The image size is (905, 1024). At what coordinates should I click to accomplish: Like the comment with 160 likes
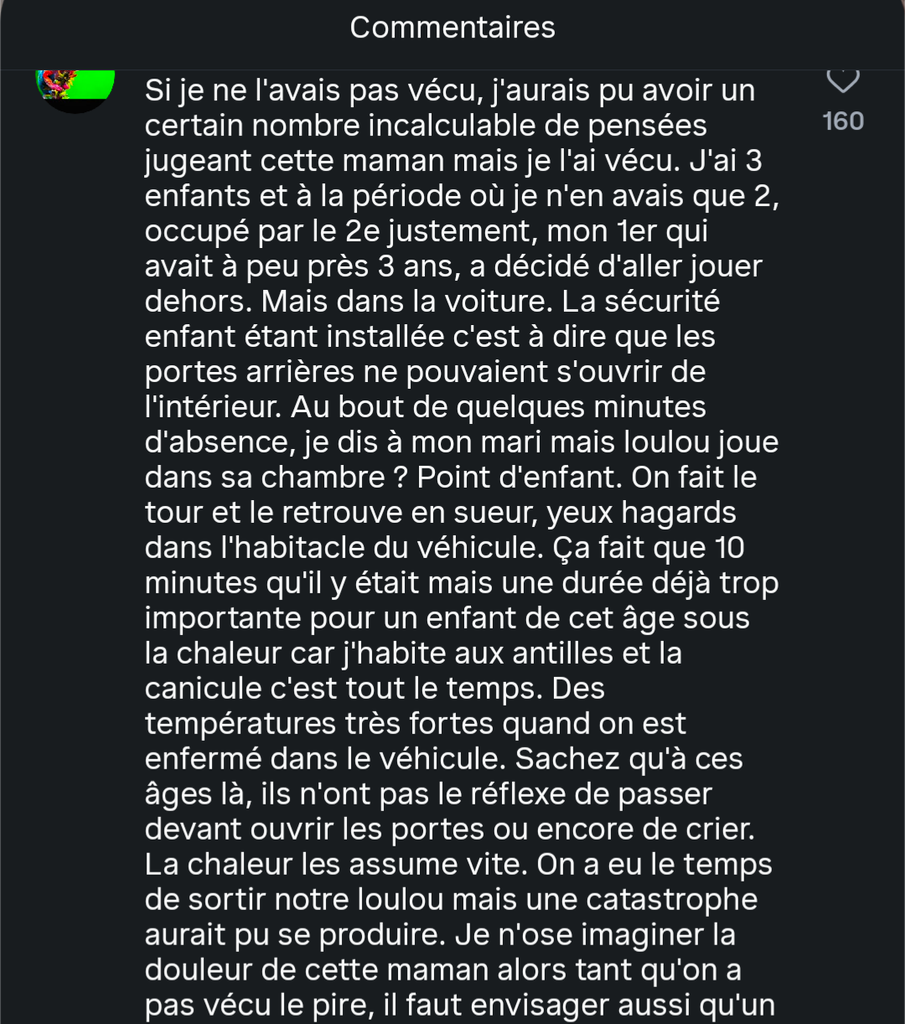843,81
